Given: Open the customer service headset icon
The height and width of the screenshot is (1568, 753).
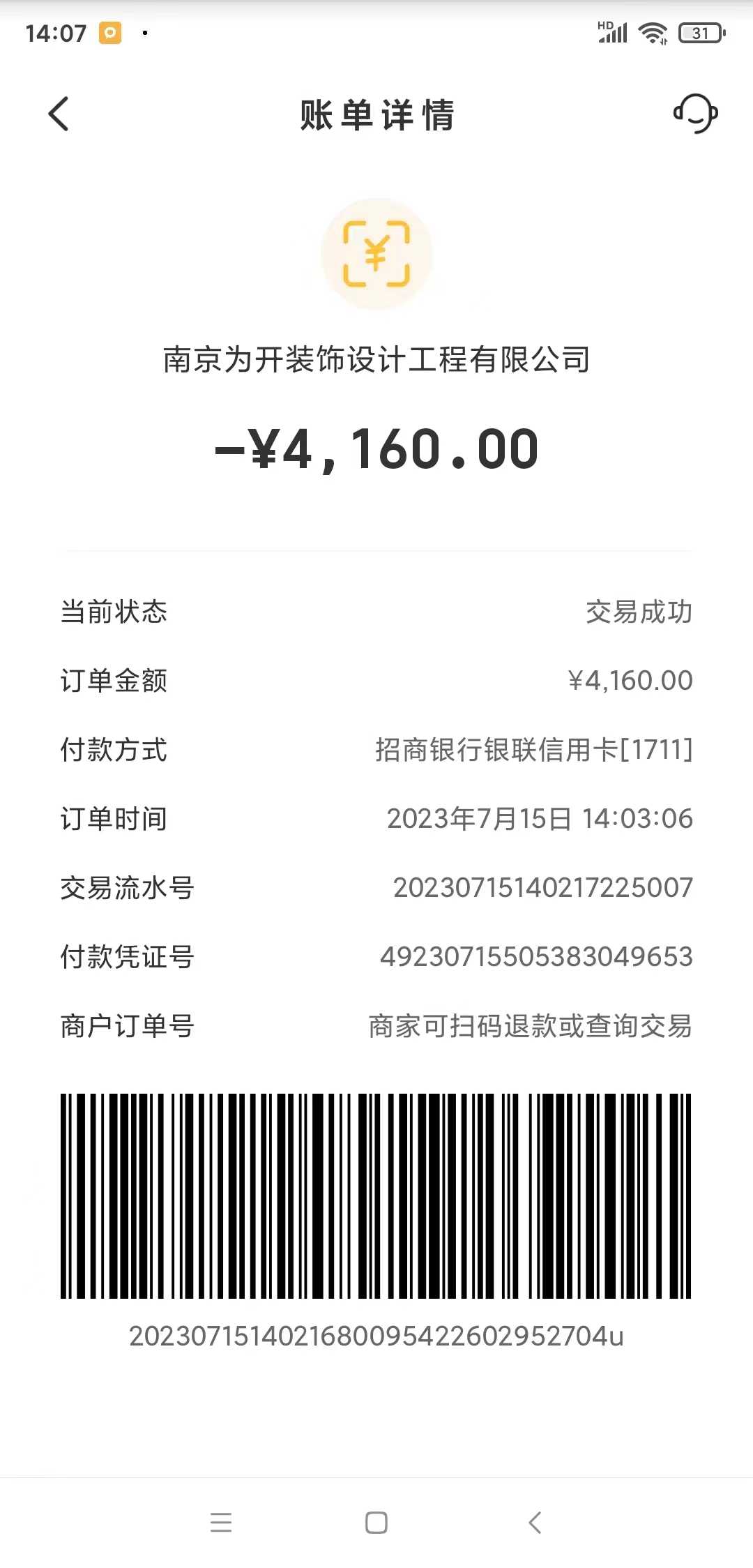Looking at the screenshot, I should point(695,114).
